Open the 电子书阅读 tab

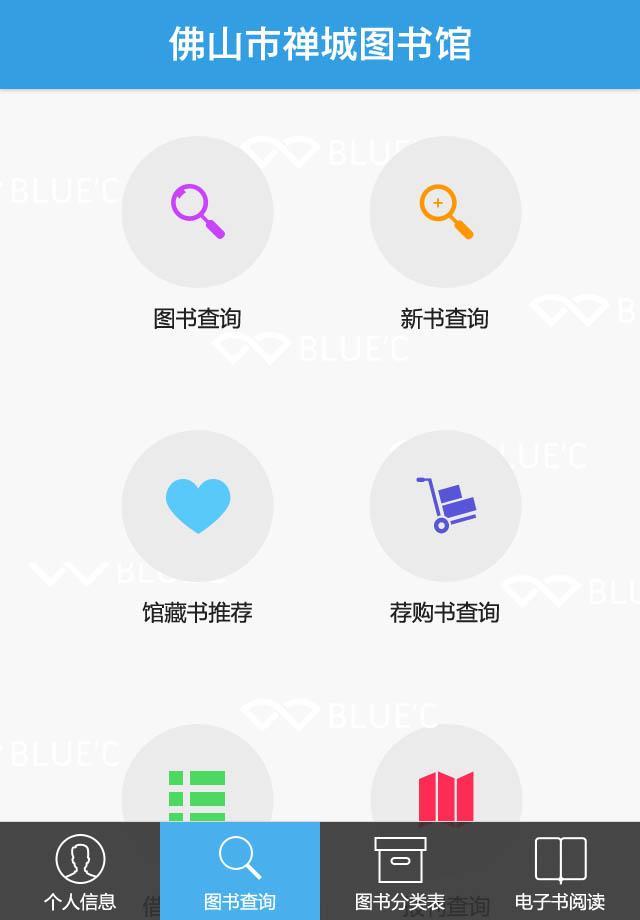[x=560, y=872]
